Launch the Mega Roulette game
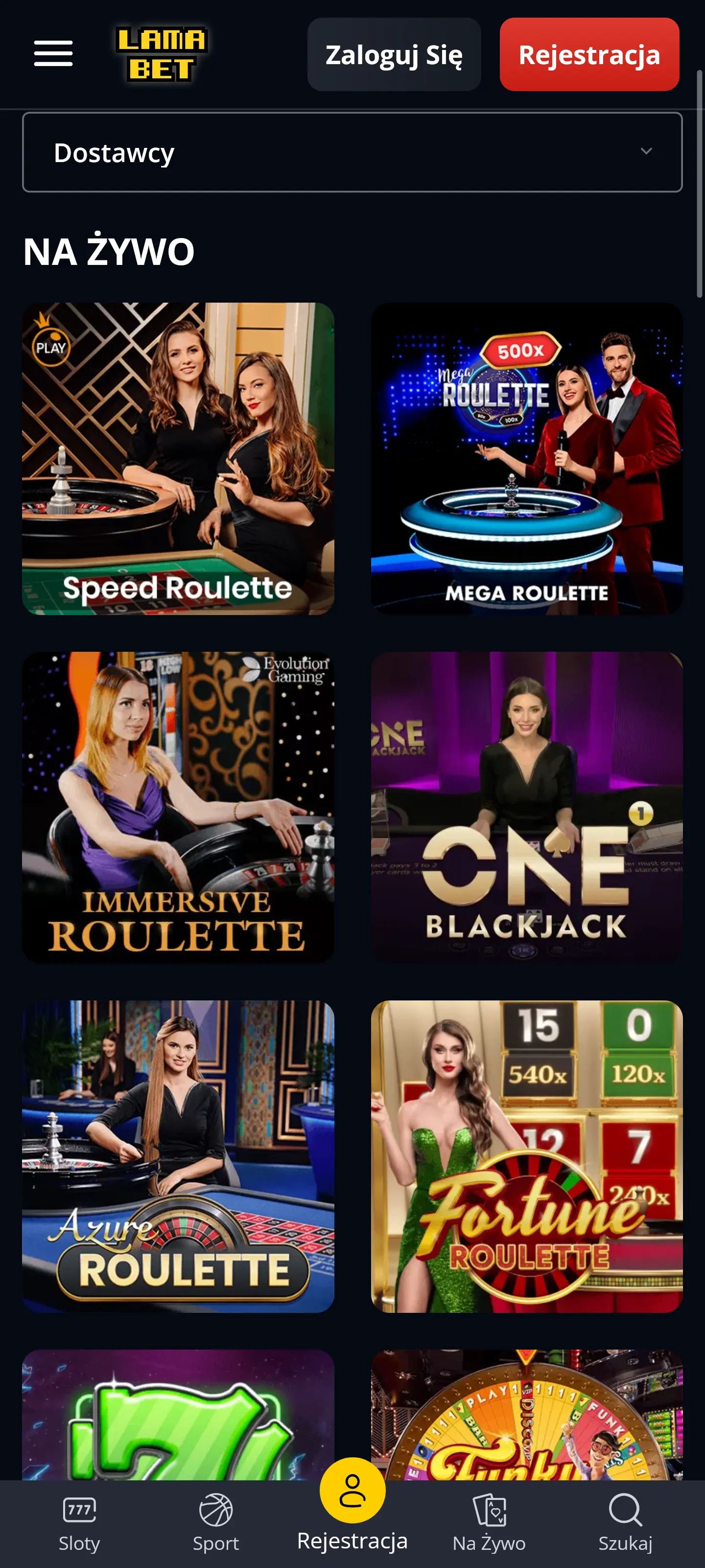Viewport: 705px width, 1568px height. 527,458
